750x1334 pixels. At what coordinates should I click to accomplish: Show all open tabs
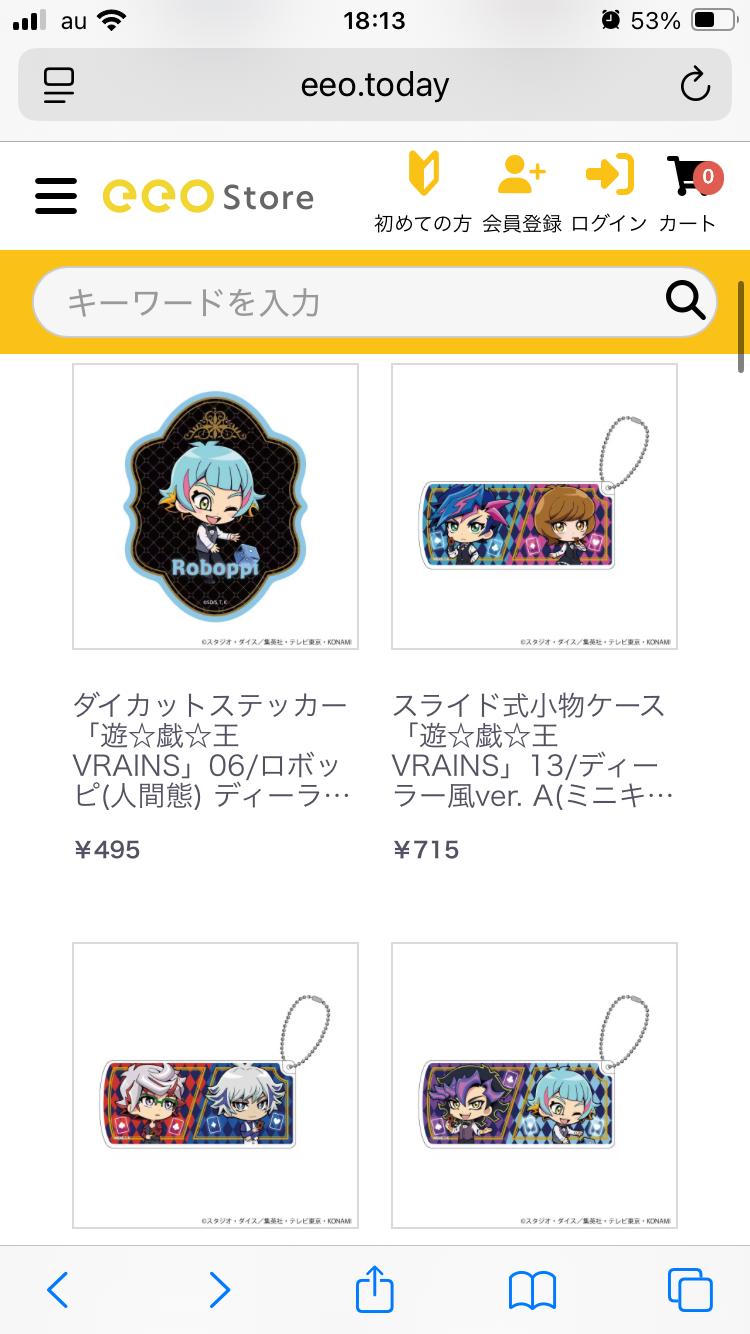pos(690,1290)
